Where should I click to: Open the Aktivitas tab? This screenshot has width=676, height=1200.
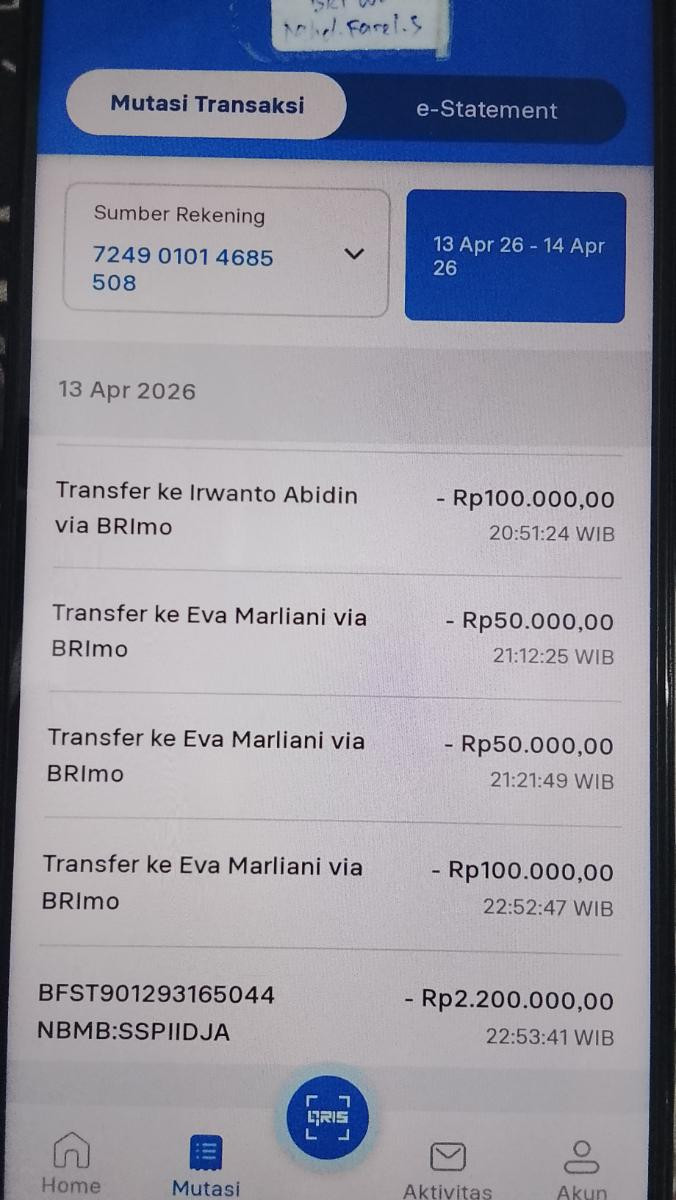(447, 1168)
